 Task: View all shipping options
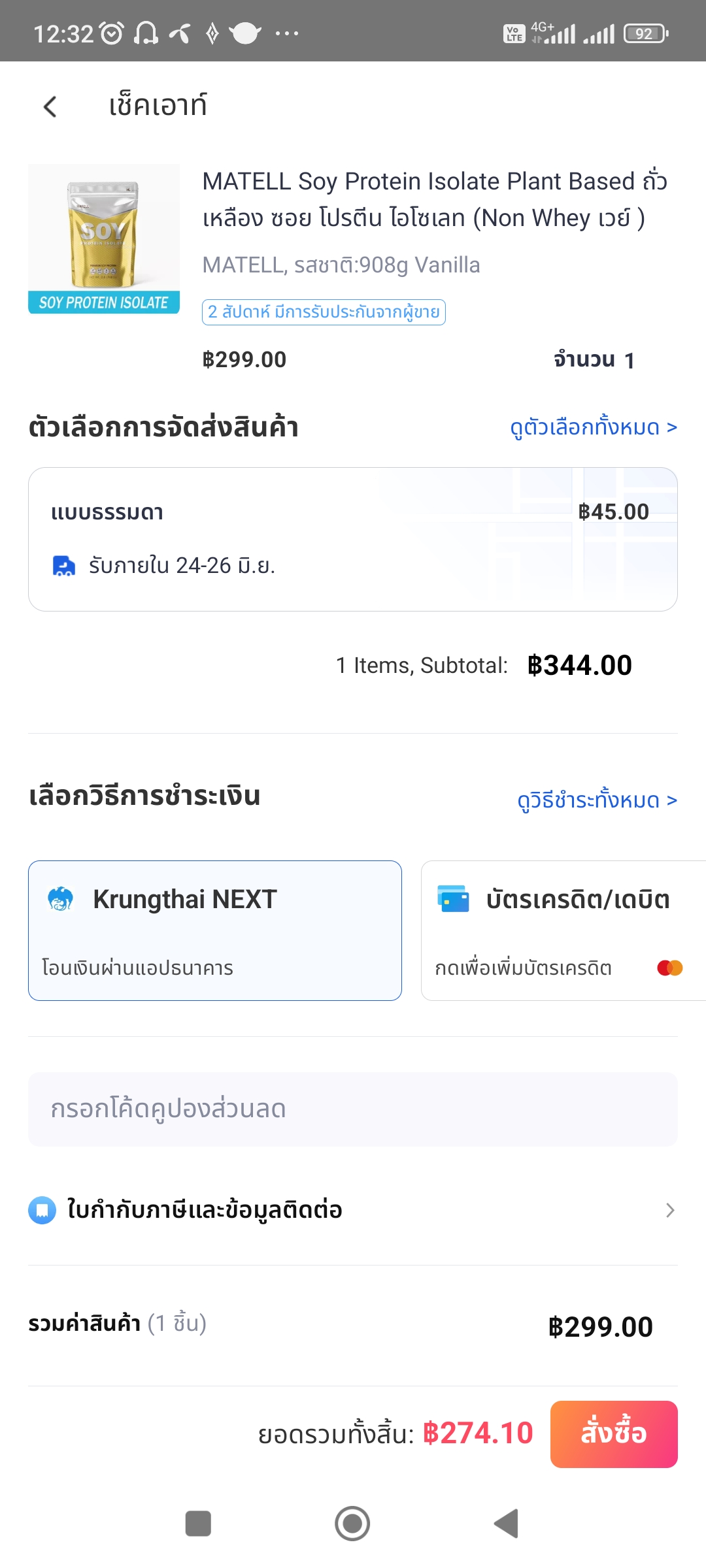pos(594,427)
